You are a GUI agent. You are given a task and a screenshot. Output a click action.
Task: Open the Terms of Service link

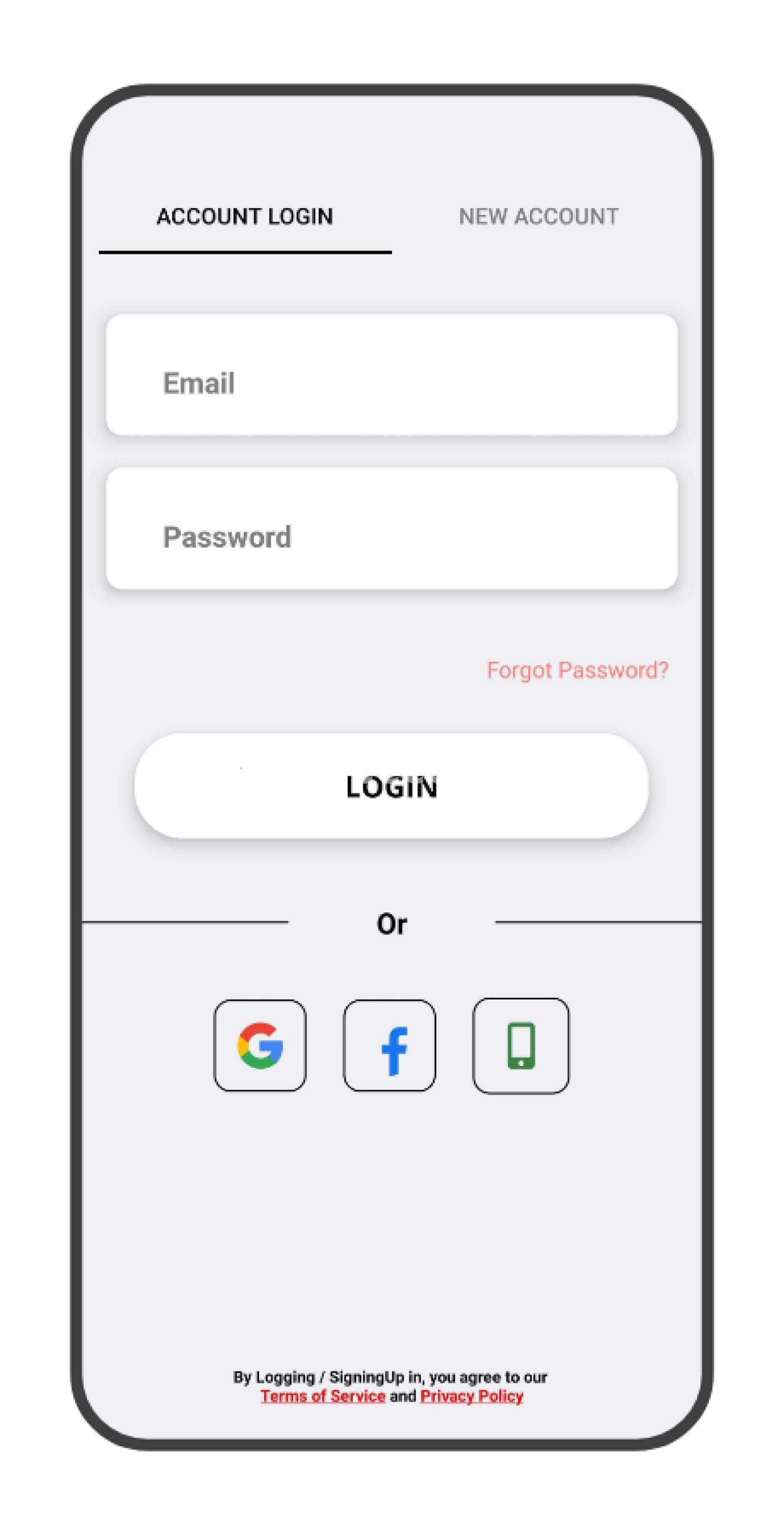pos(323,1396)
